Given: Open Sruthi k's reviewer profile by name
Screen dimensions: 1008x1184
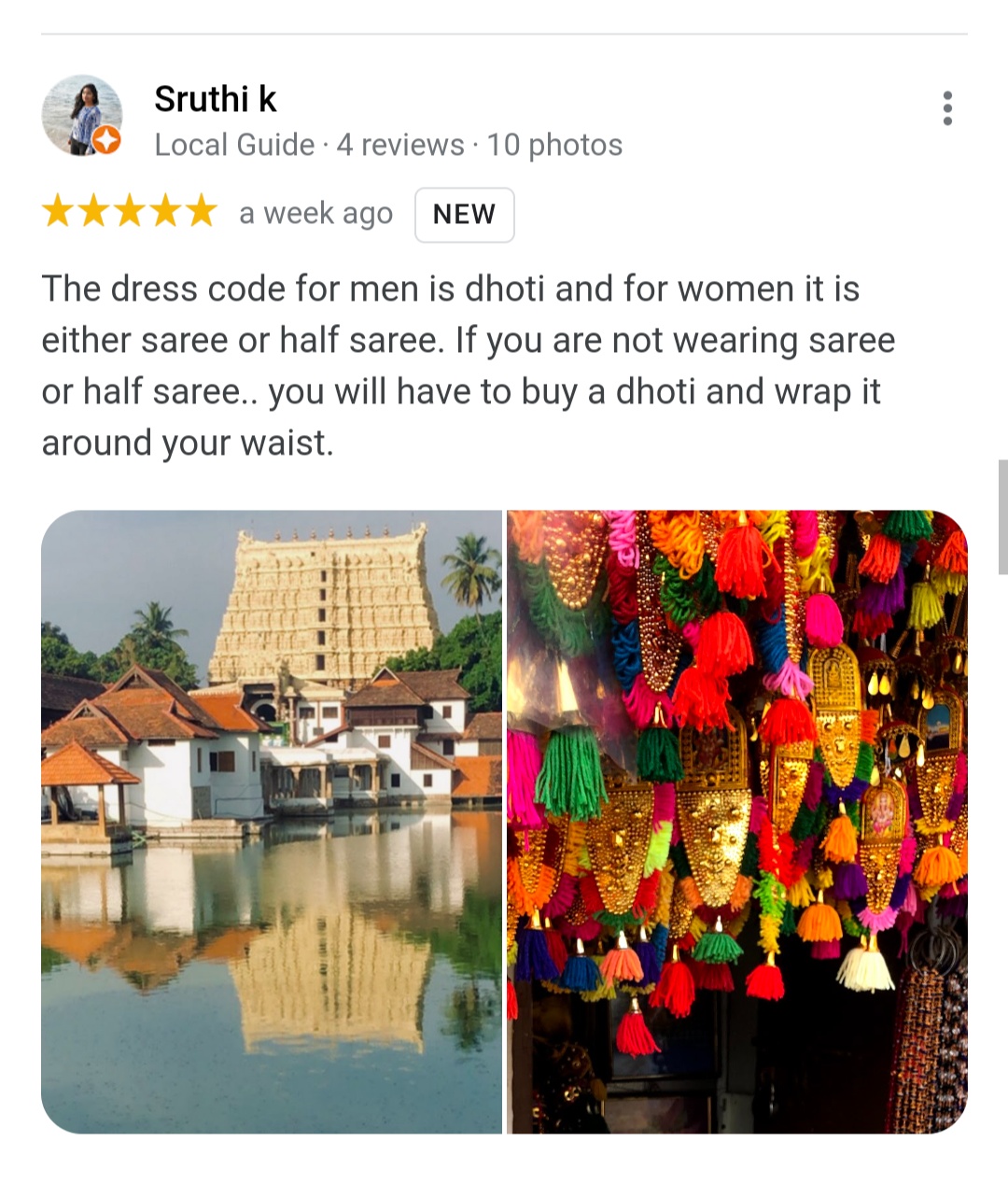Looking at the screenshot, I should coord(216,99).
